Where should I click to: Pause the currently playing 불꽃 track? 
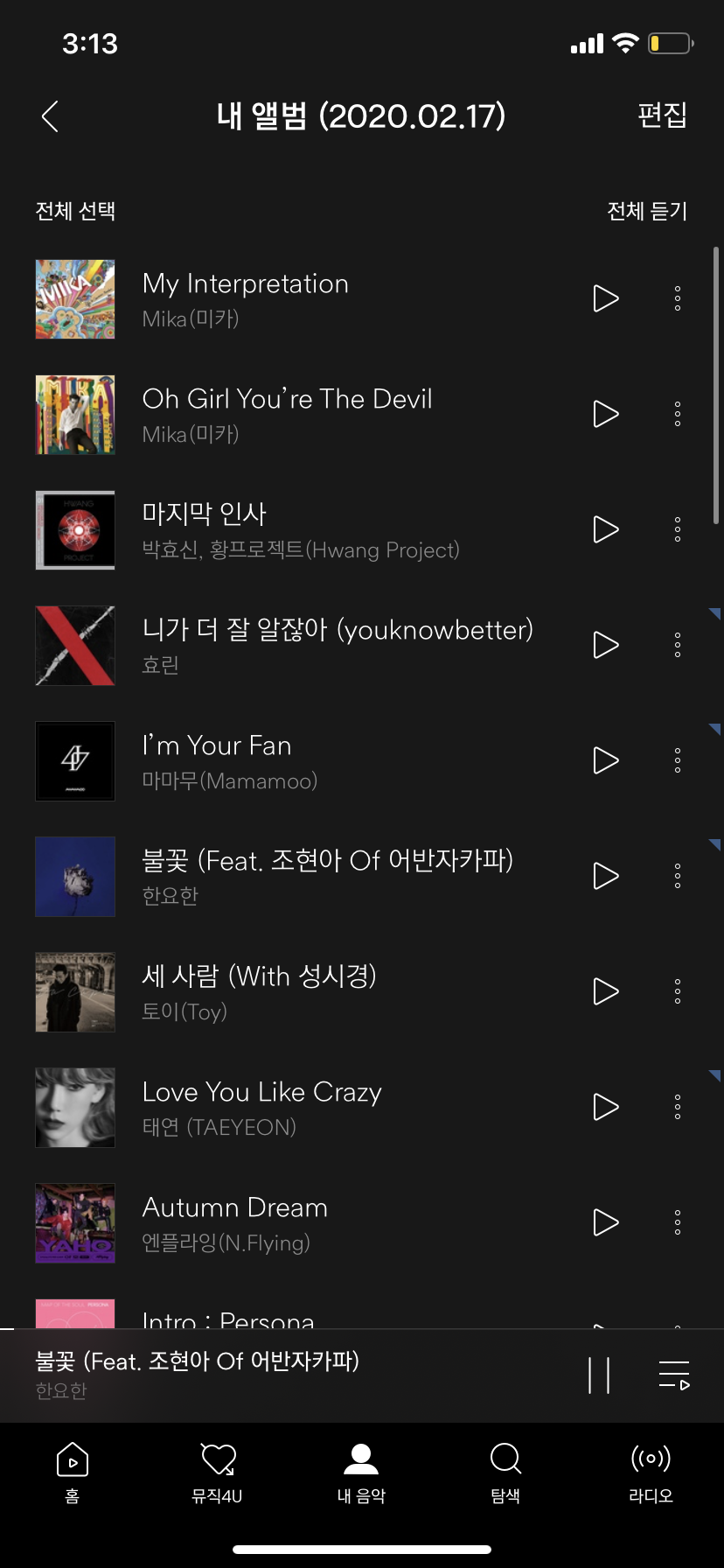601,1374
